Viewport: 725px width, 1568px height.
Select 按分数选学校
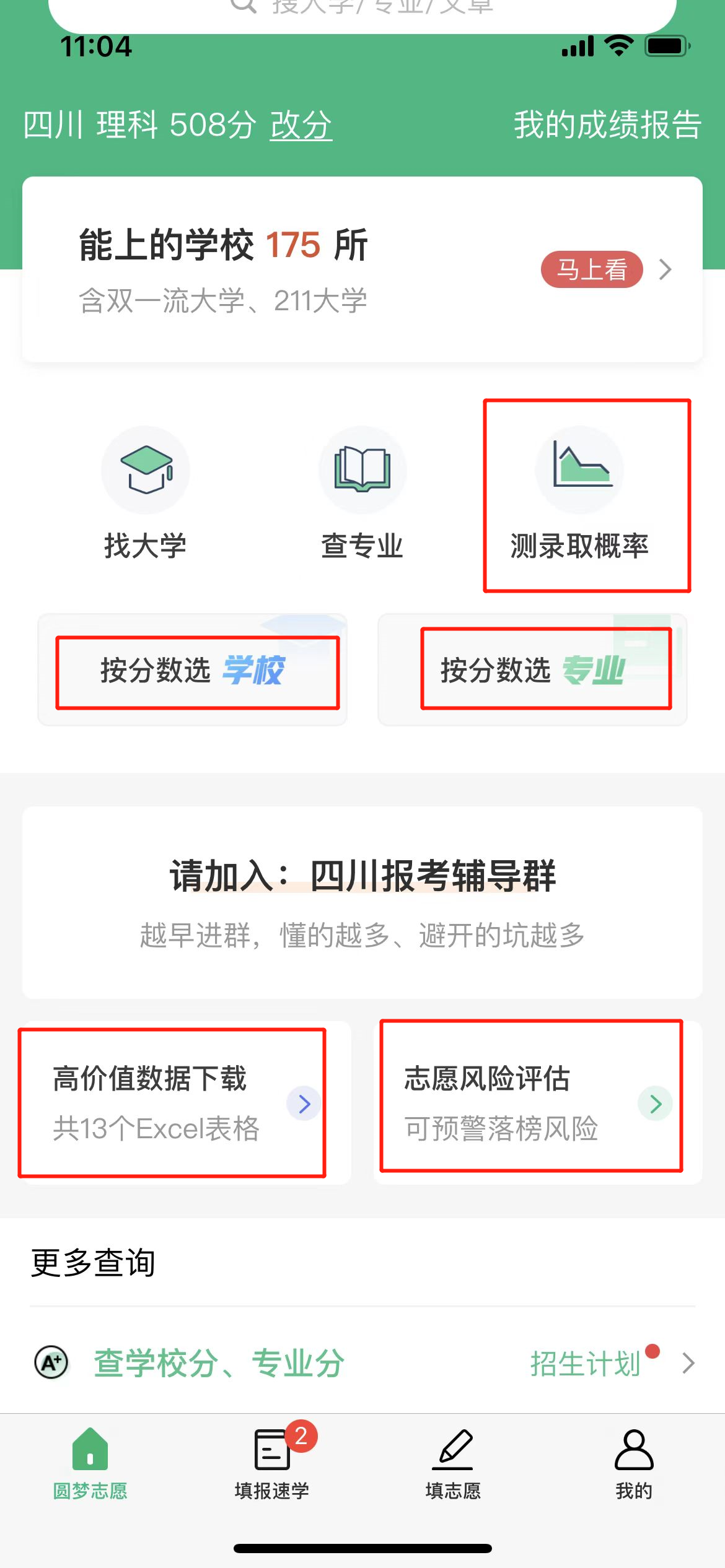click(193, 670)
